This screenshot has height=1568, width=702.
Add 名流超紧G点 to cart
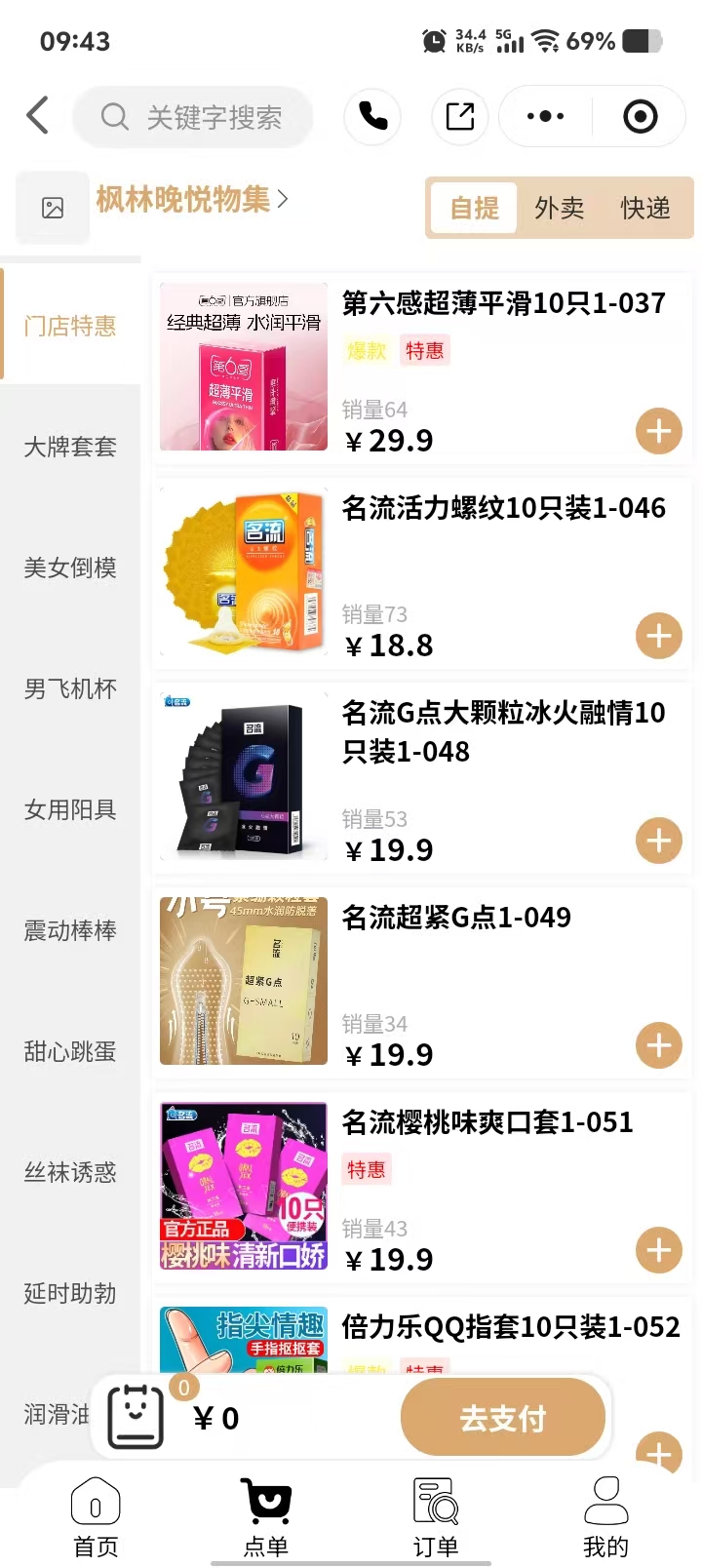[659, 1045]
